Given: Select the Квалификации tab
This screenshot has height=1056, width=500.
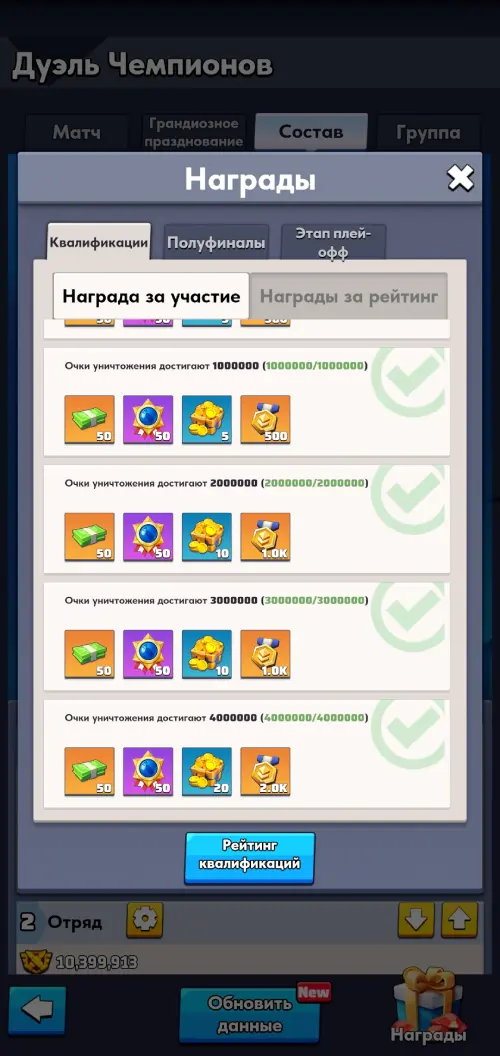Looking at the screenshot, I should pyautogui.click(x=99, y=242).
